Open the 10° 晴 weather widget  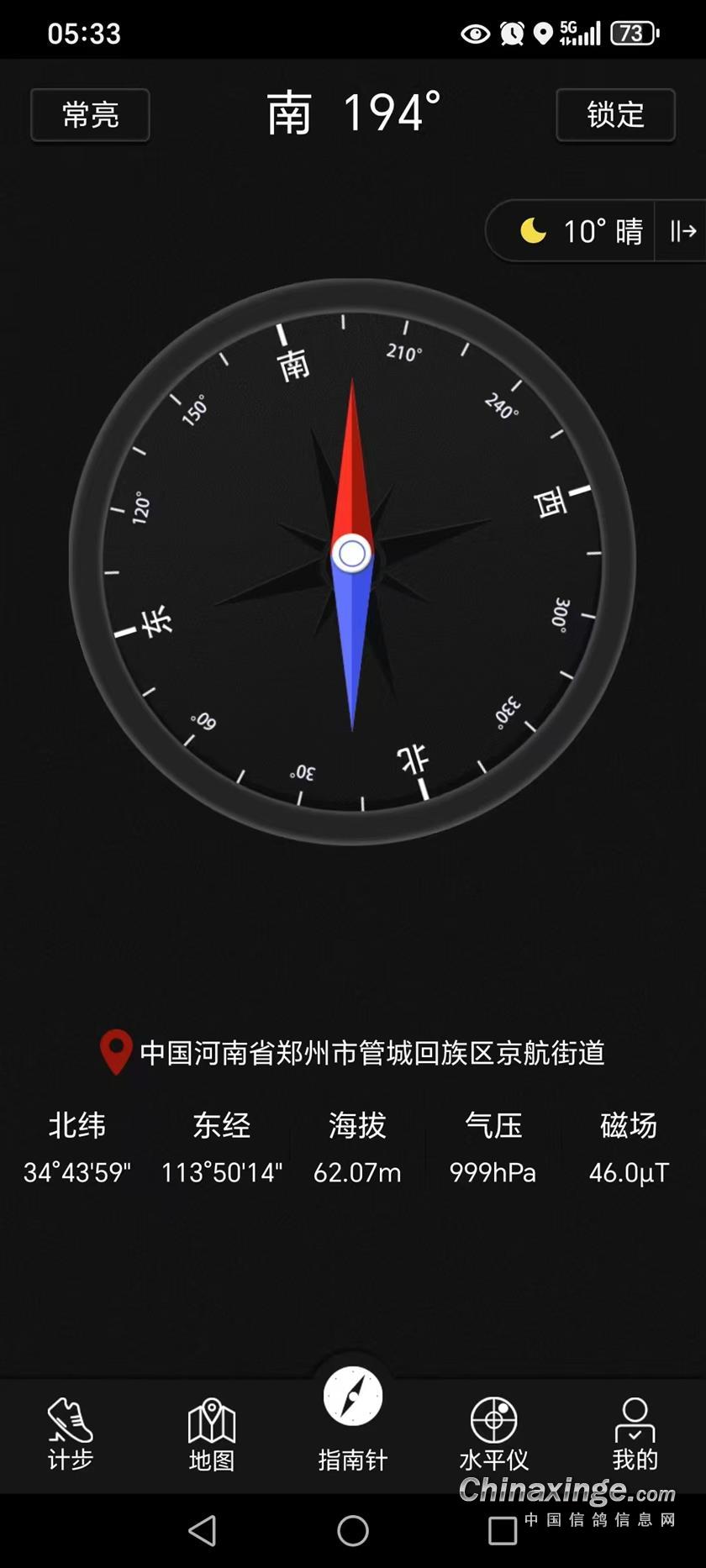click(x=580, y=231)
